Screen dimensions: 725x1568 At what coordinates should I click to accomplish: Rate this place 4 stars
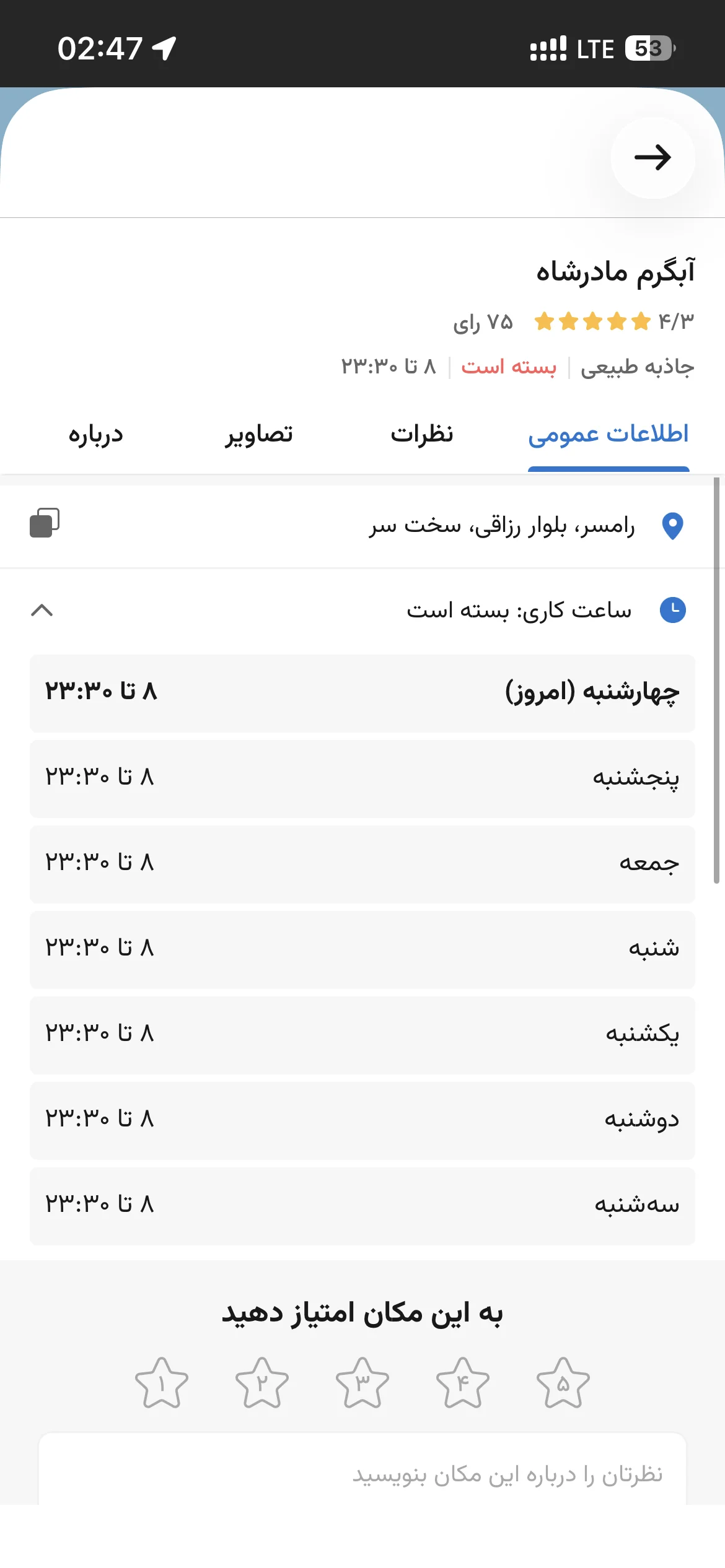pyautogui.click(x=463, y=1383)
